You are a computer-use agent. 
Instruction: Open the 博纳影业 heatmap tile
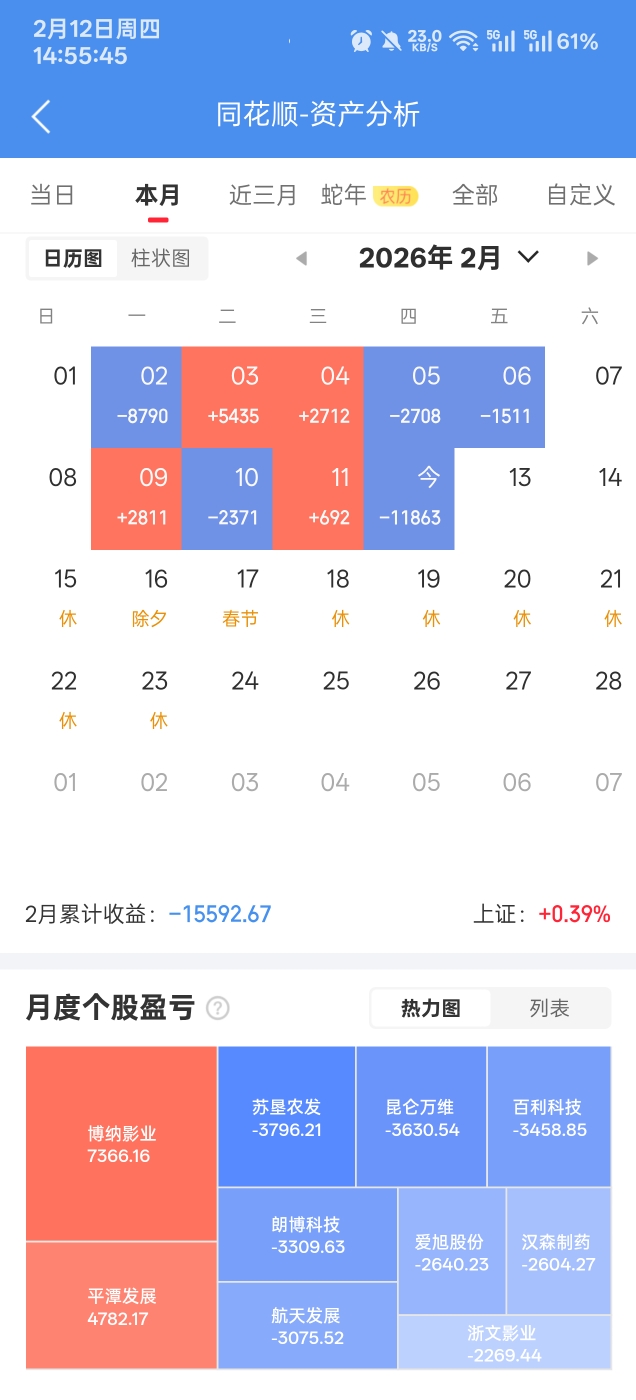click(121, 1144)
